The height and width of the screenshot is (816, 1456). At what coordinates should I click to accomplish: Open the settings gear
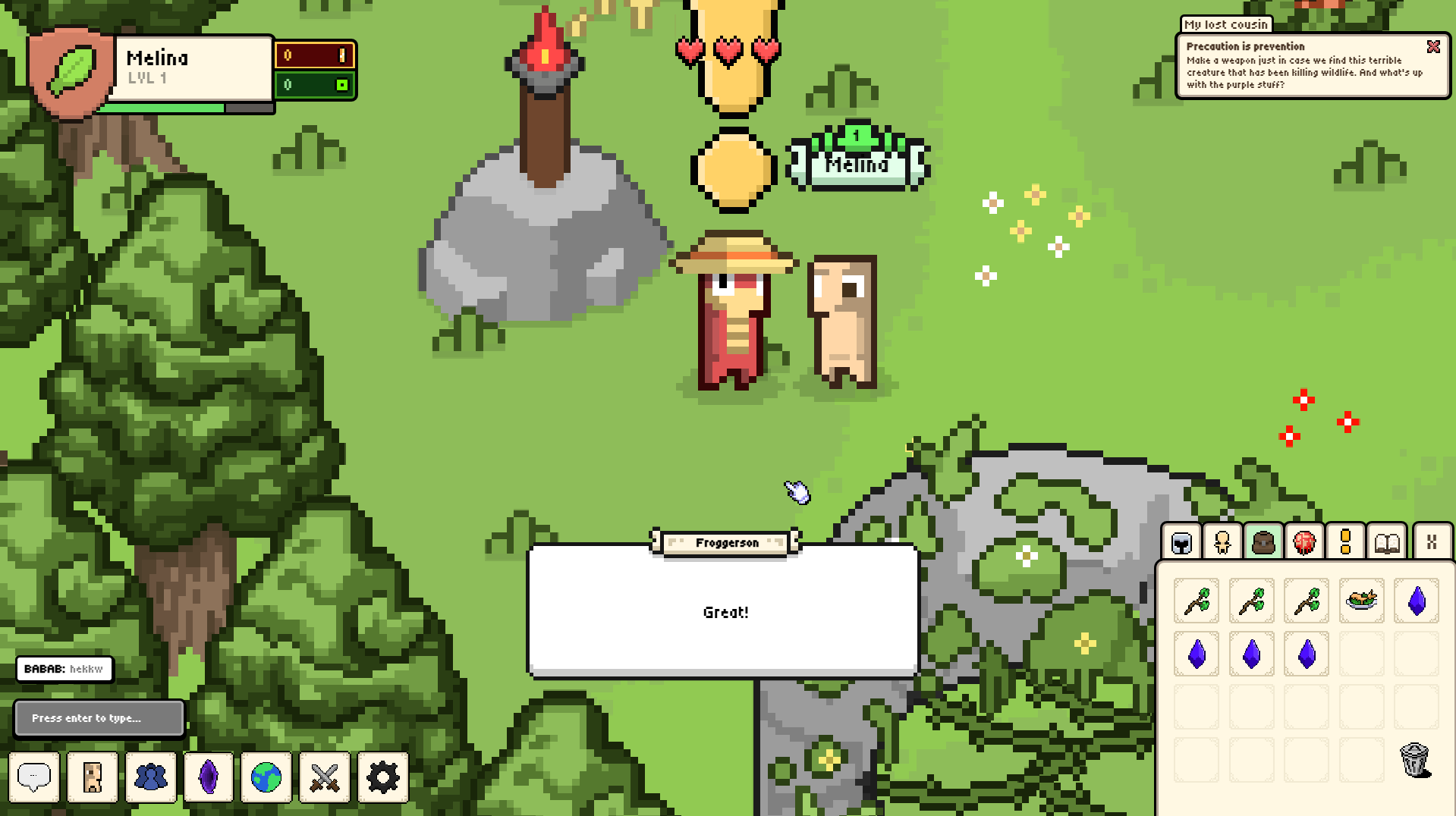tap(382, 777)
